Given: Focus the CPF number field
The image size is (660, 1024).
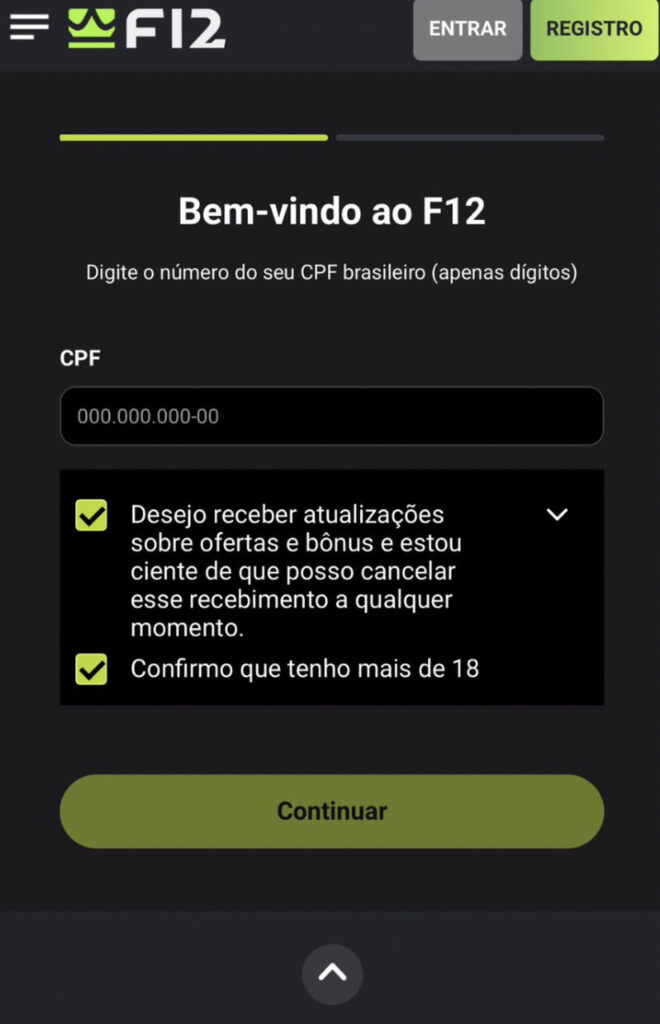Looking at the screenshot, I should coord(331,416).
